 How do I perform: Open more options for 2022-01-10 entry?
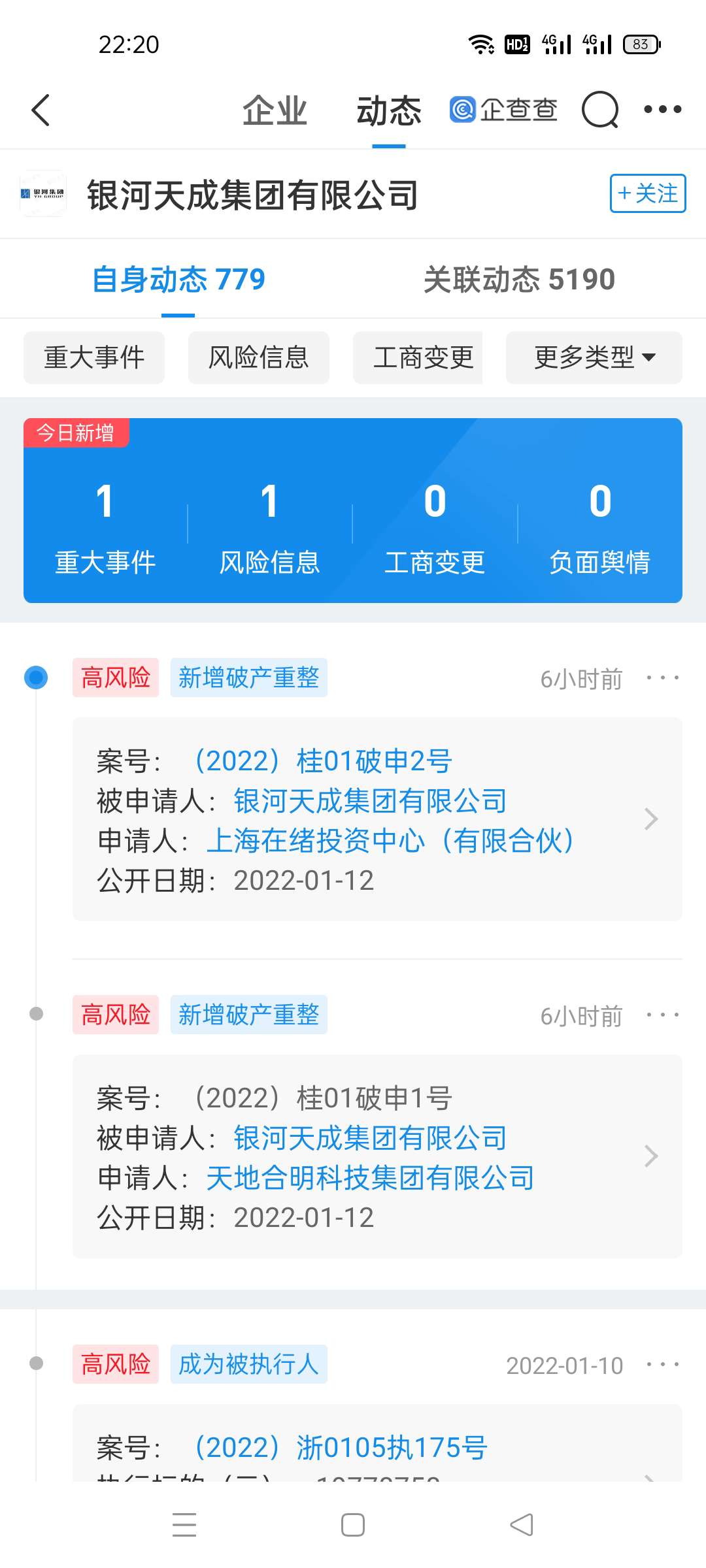(x=662, y=1365)
